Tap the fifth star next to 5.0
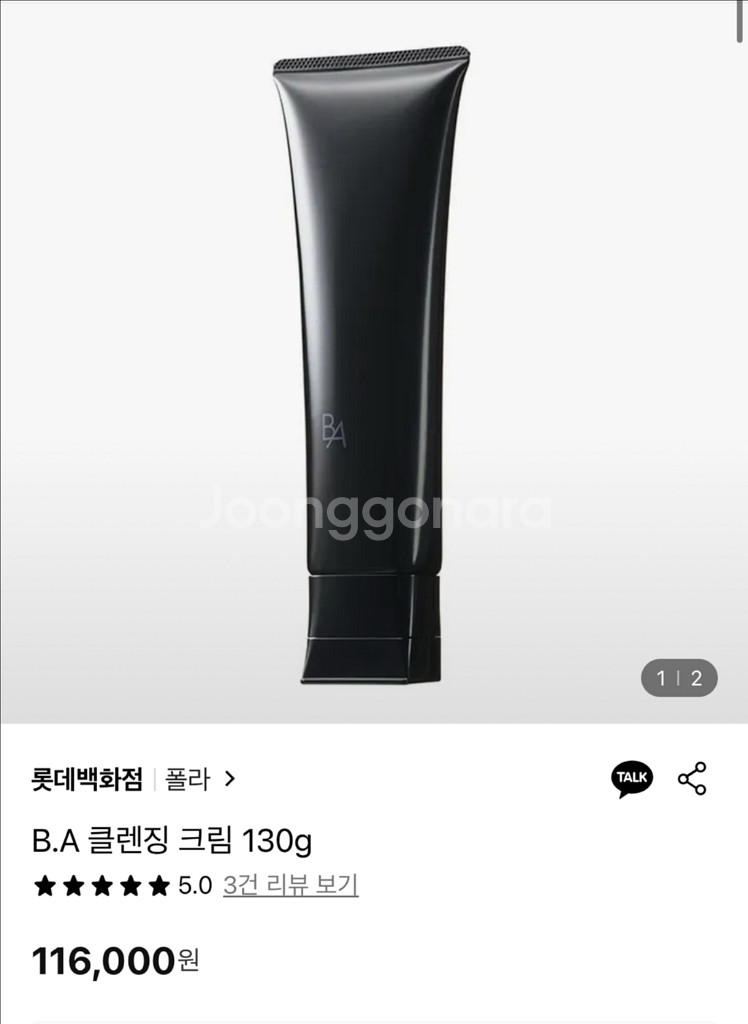Image resolution: width=748 pixels, height=1024 pixels. [x=157, y=885]
